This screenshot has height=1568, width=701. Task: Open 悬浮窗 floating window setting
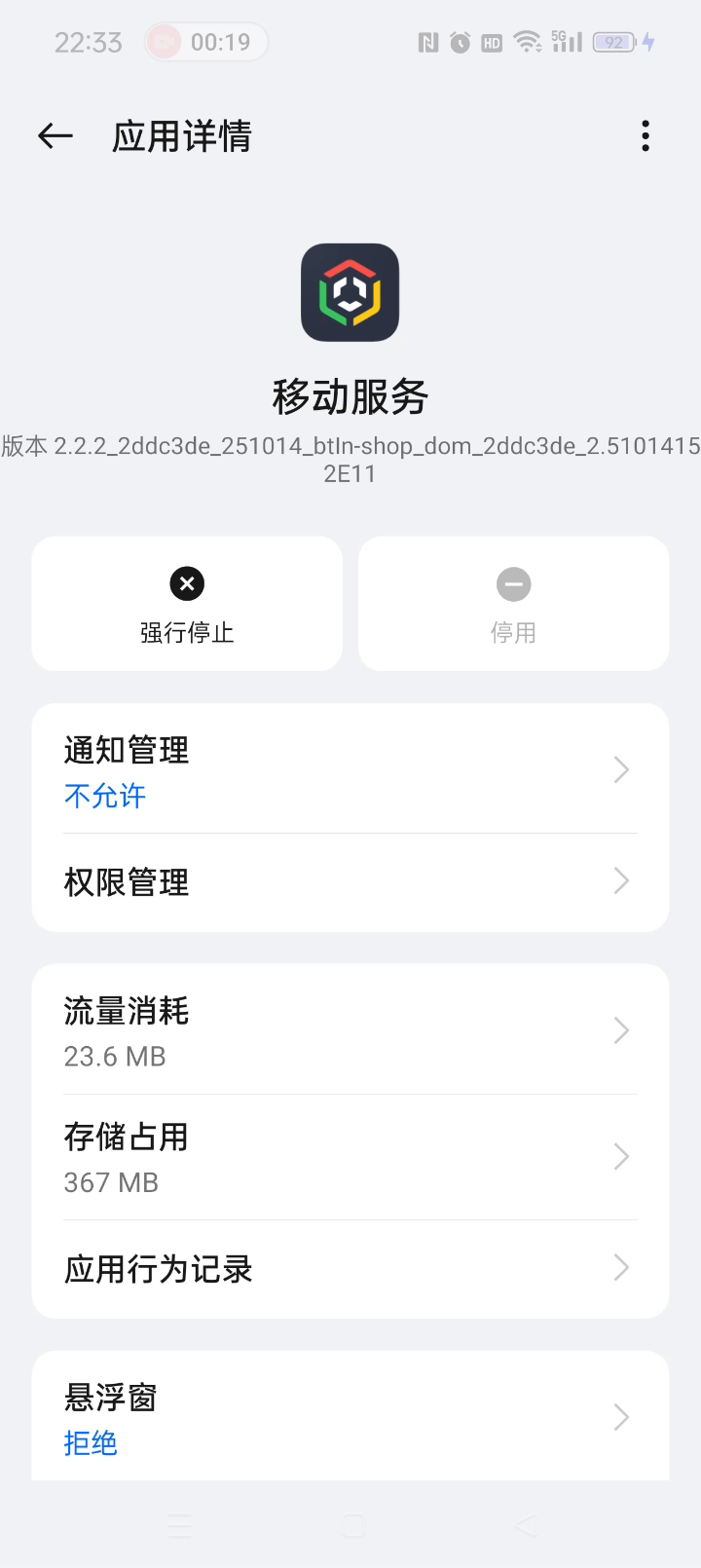pyautogui.click(x=350, y=1417)
